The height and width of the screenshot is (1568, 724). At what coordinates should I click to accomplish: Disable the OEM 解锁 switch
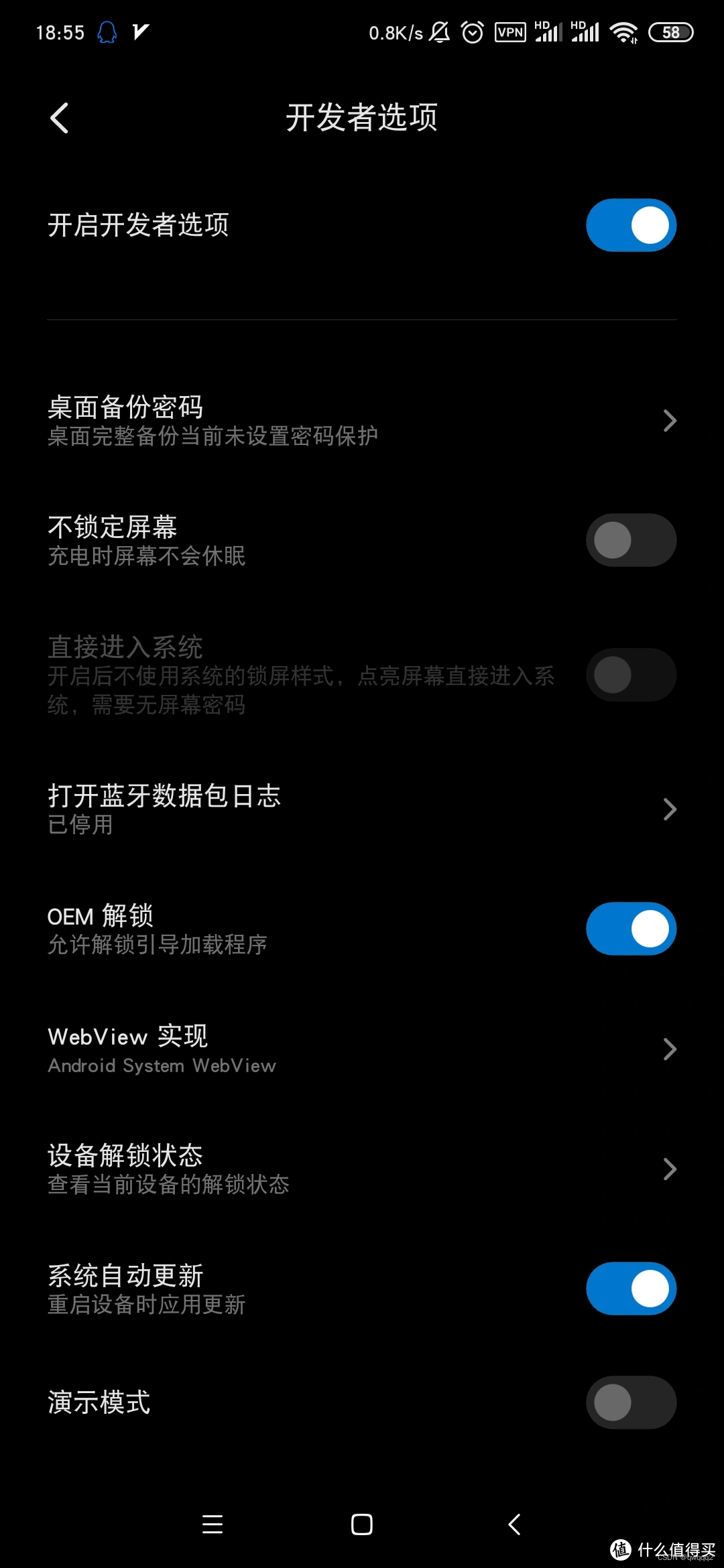[630, 929]
